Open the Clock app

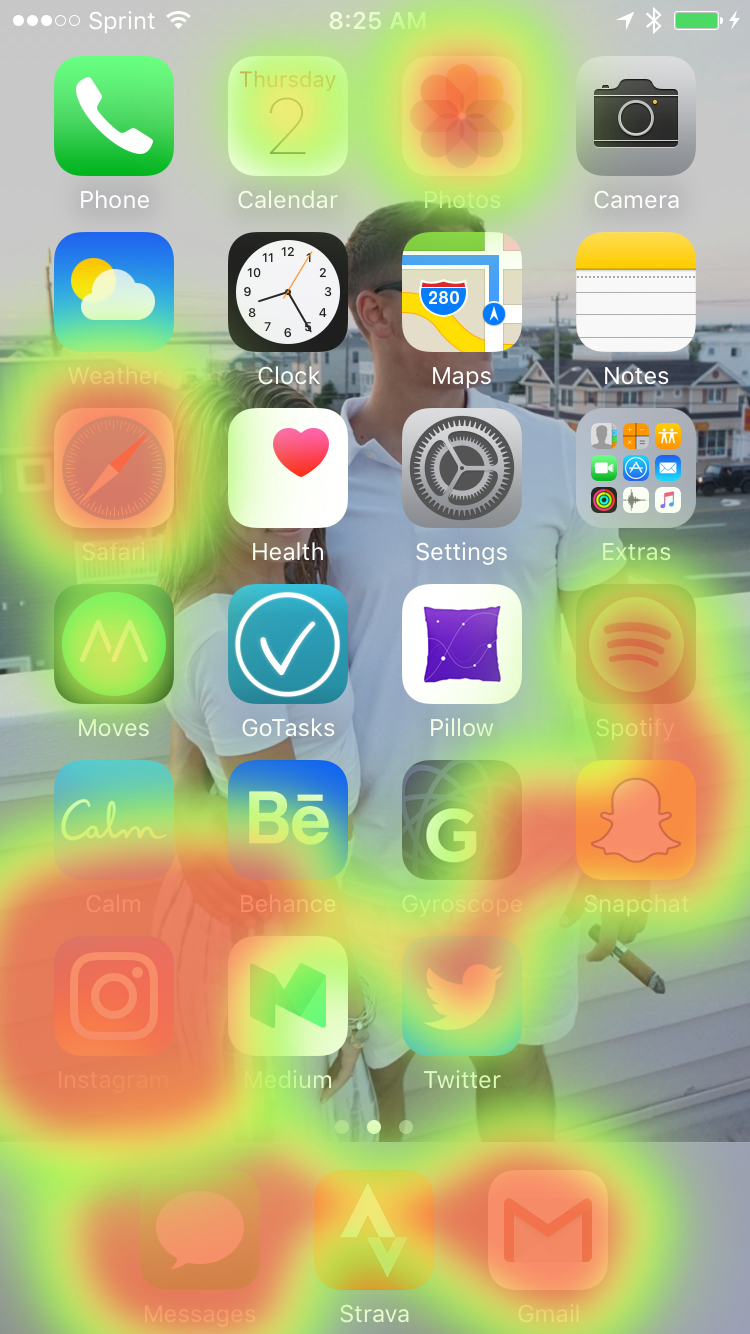tap(288, 292)
